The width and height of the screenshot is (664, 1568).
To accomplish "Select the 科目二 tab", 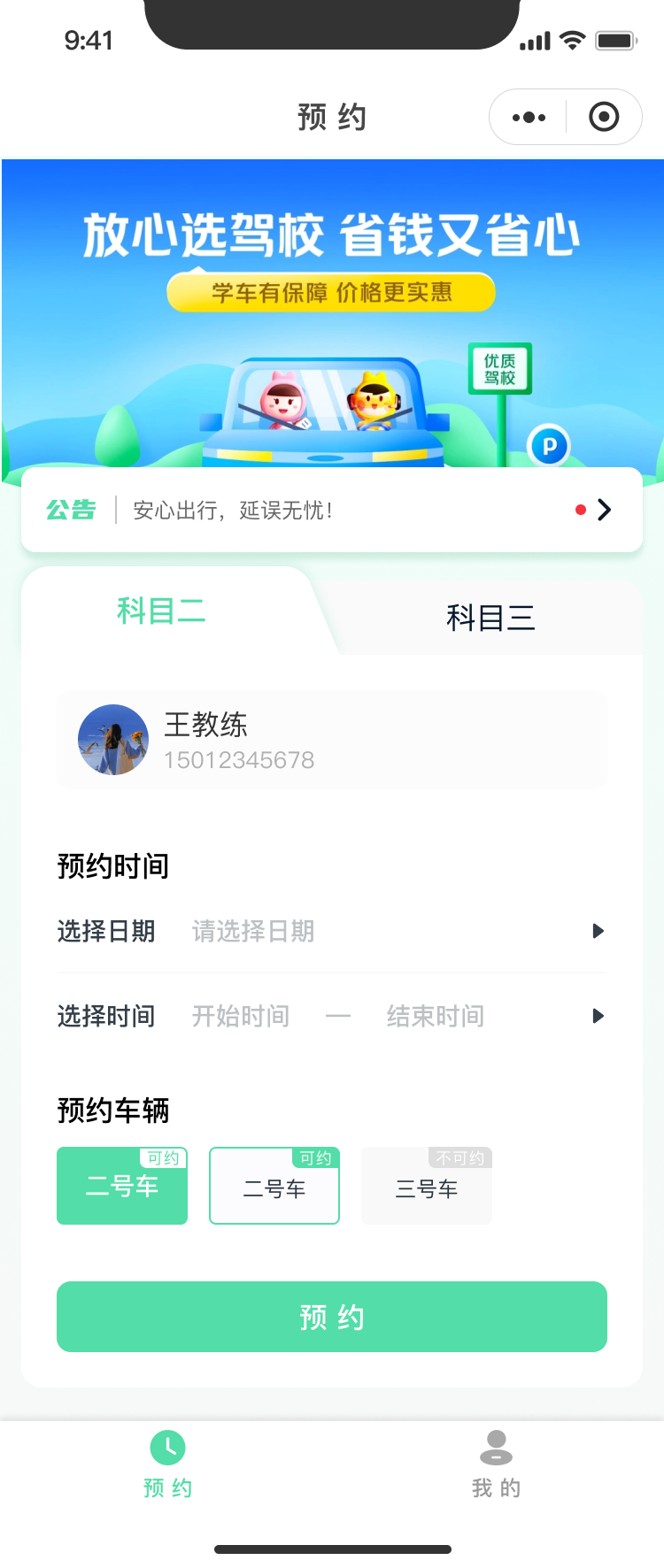I will (161, 611).
